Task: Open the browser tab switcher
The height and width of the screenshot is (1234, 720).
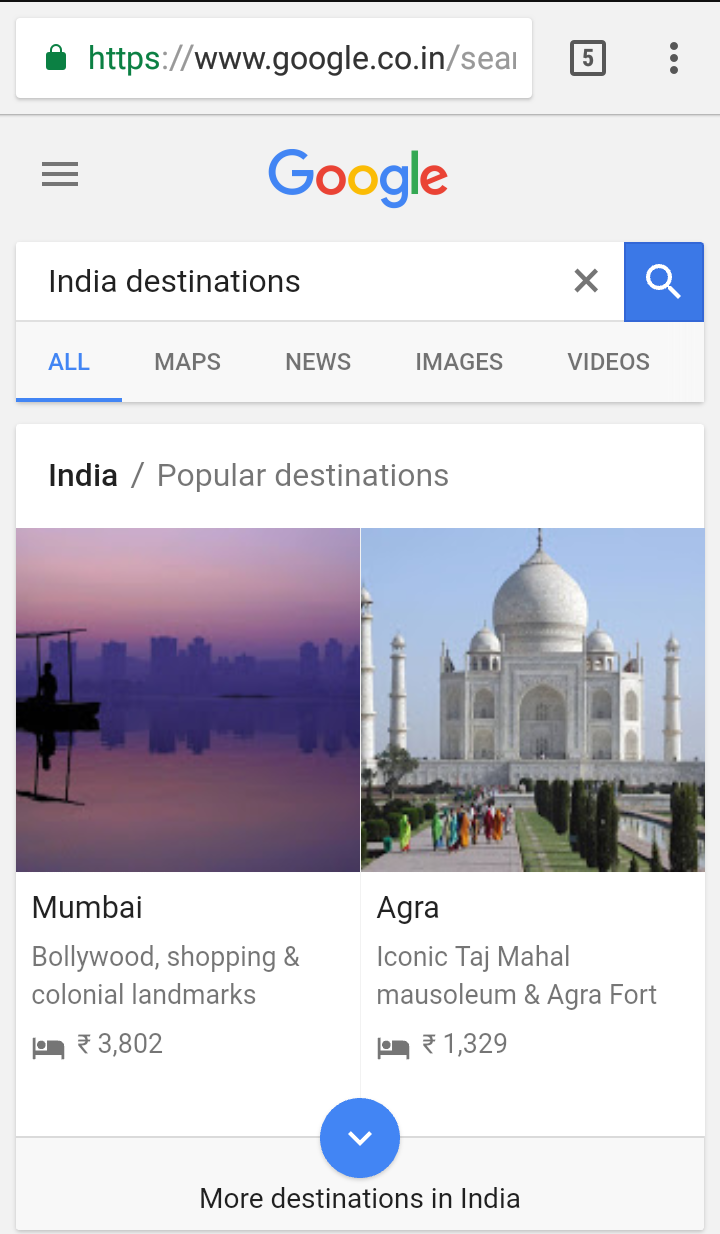Action: pos(588,58)
